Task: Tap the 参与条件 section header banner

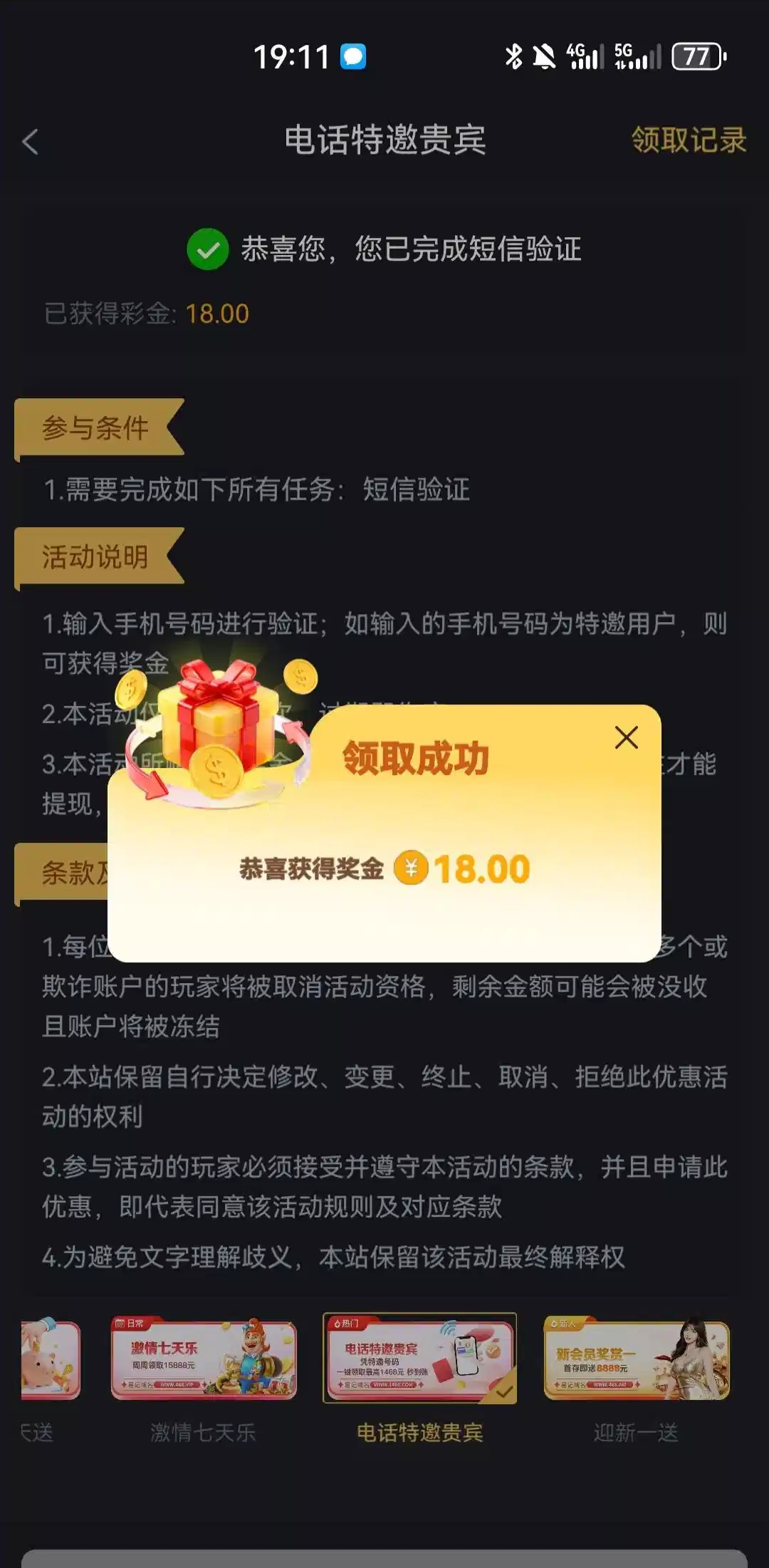Action: click(x=96, y=428)
